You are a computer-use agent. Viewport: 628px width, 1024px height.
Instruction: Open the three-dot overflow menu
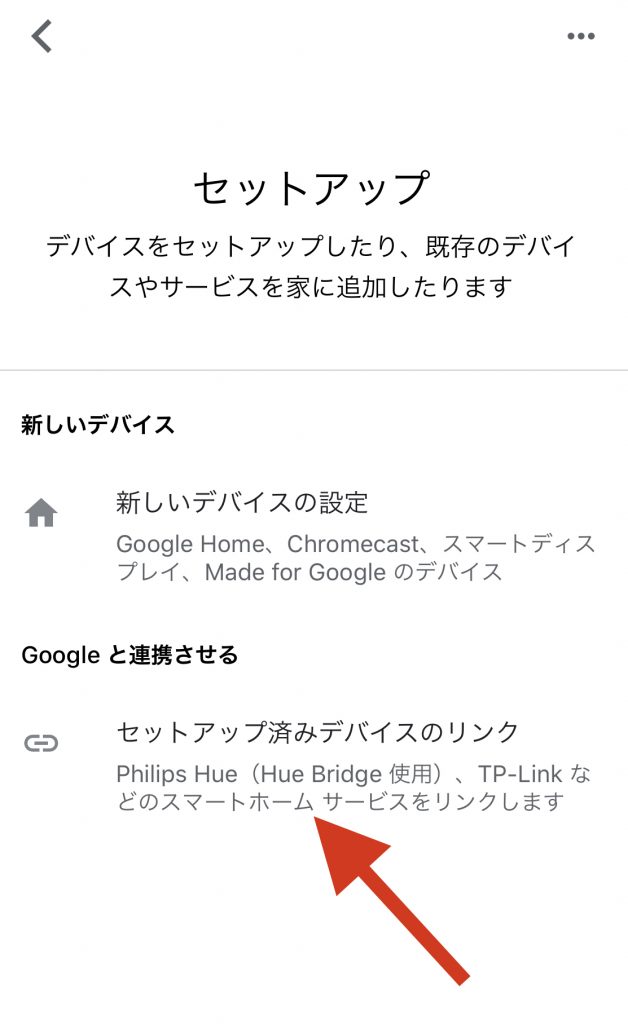click(581, 37)
